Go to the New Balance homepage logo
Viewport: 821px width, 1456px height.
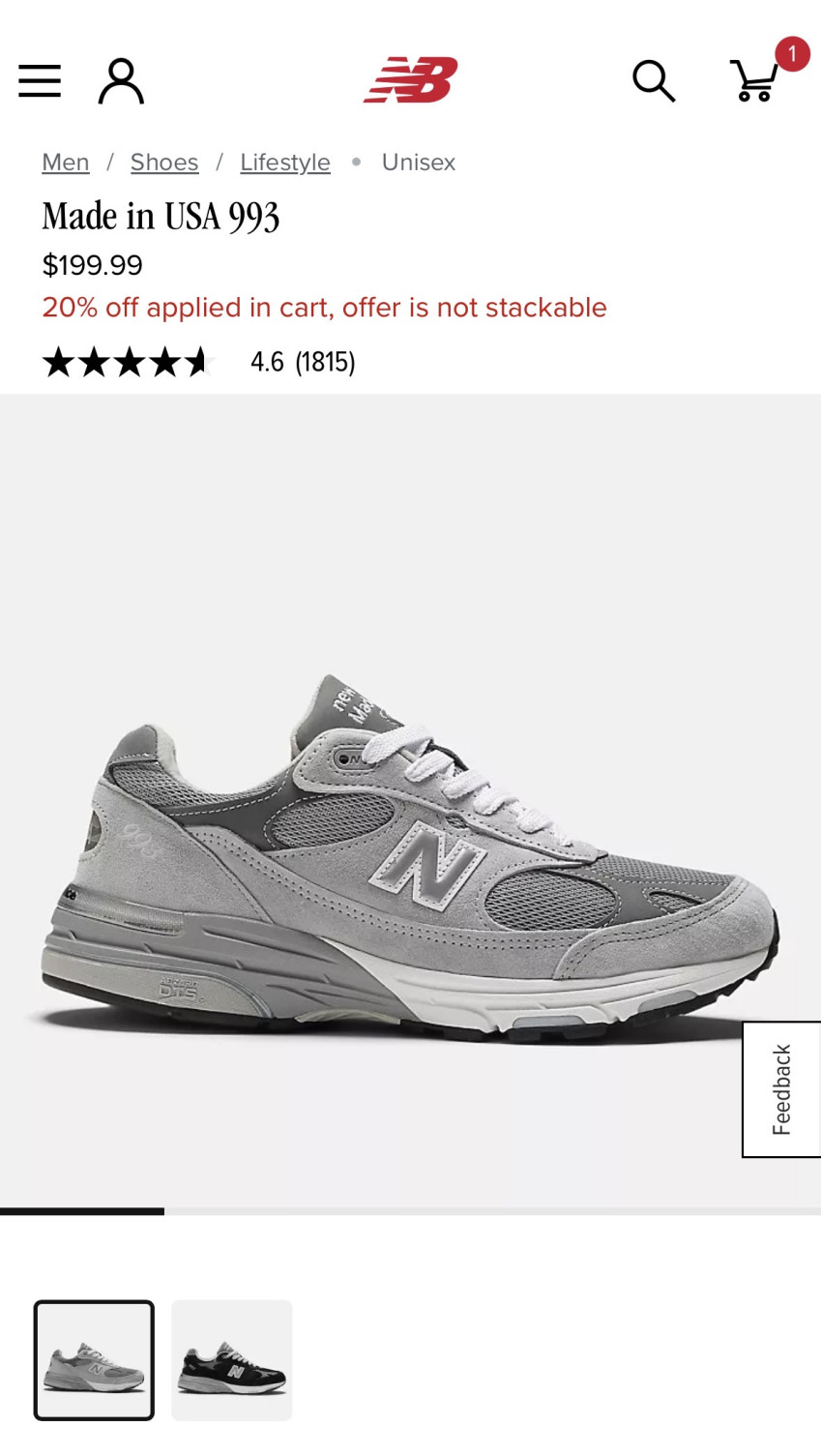point(410,80)
